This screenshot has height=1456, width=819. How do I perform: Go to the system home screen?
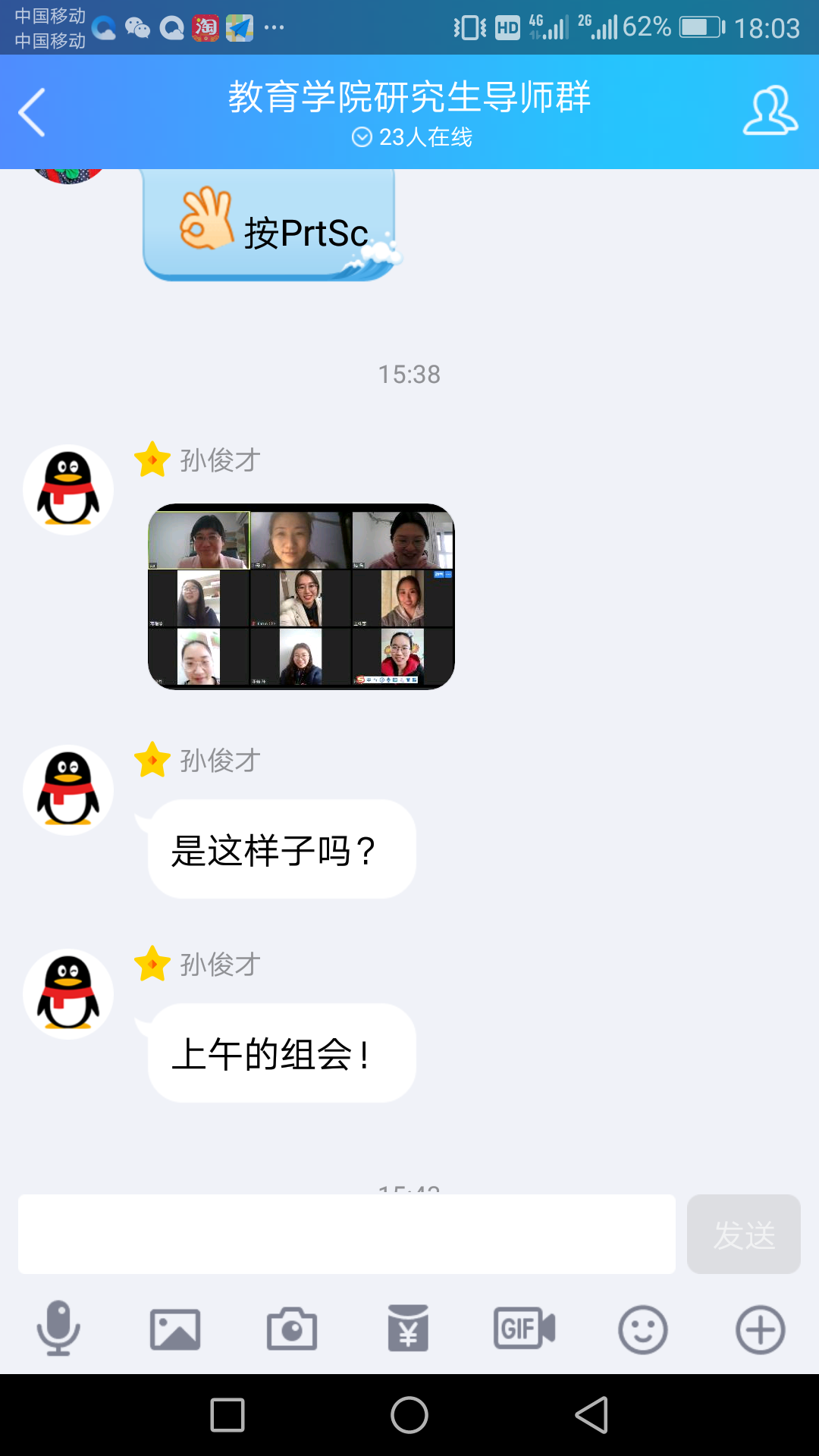coord(409,1415)
